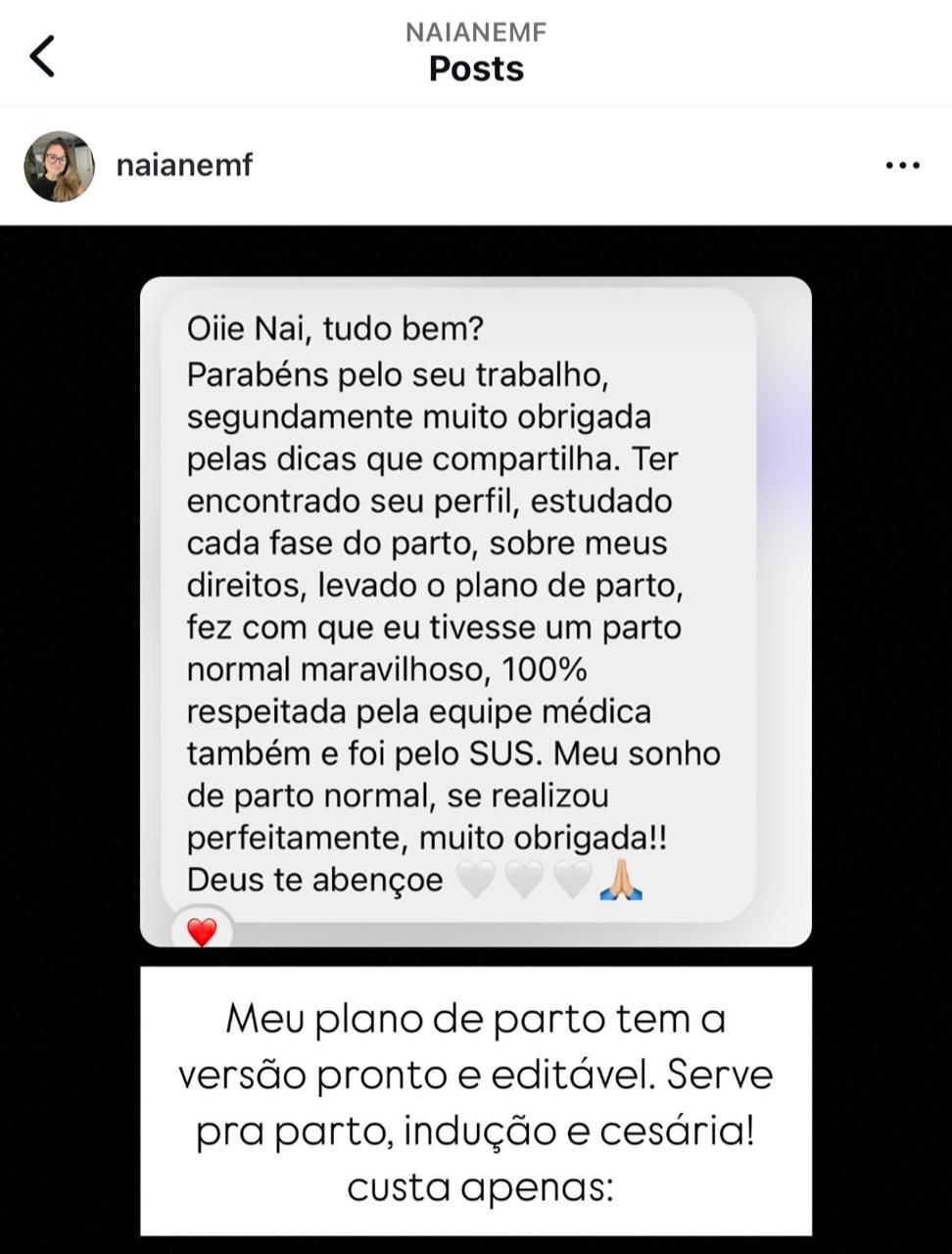
Task: Open the post's three-dot options menu
Action: click(902, 166)
